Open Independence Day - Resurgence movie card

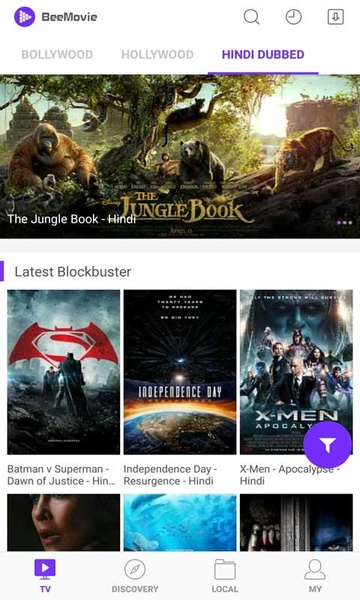coord(180,388)
